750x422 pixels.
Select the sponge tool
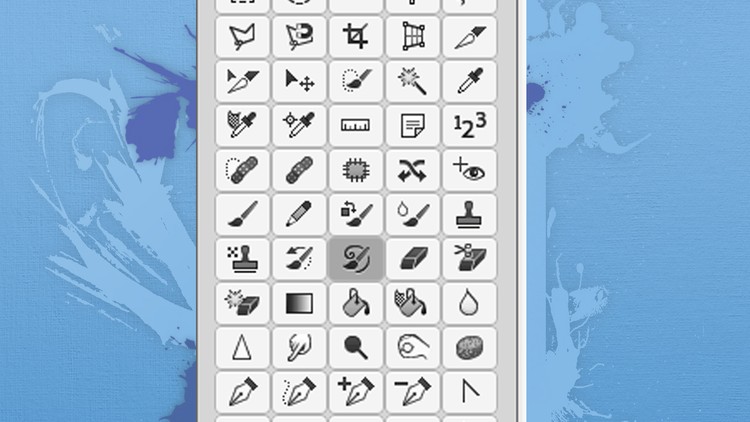tap(470, 346)
